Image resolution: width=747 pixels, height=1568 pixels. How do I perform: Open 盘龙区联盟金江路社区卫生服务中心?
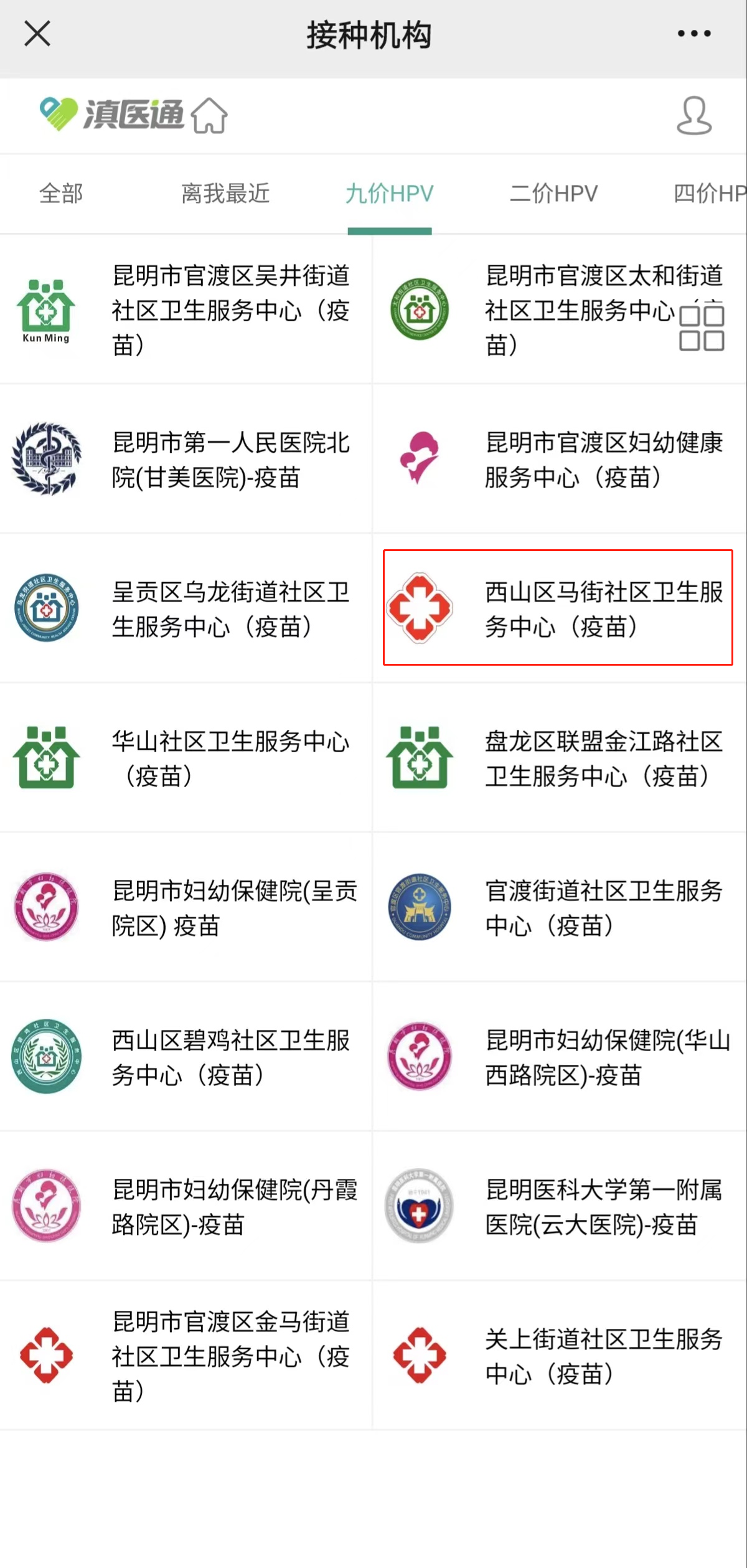pyautogui.click(x=560, y=758)
